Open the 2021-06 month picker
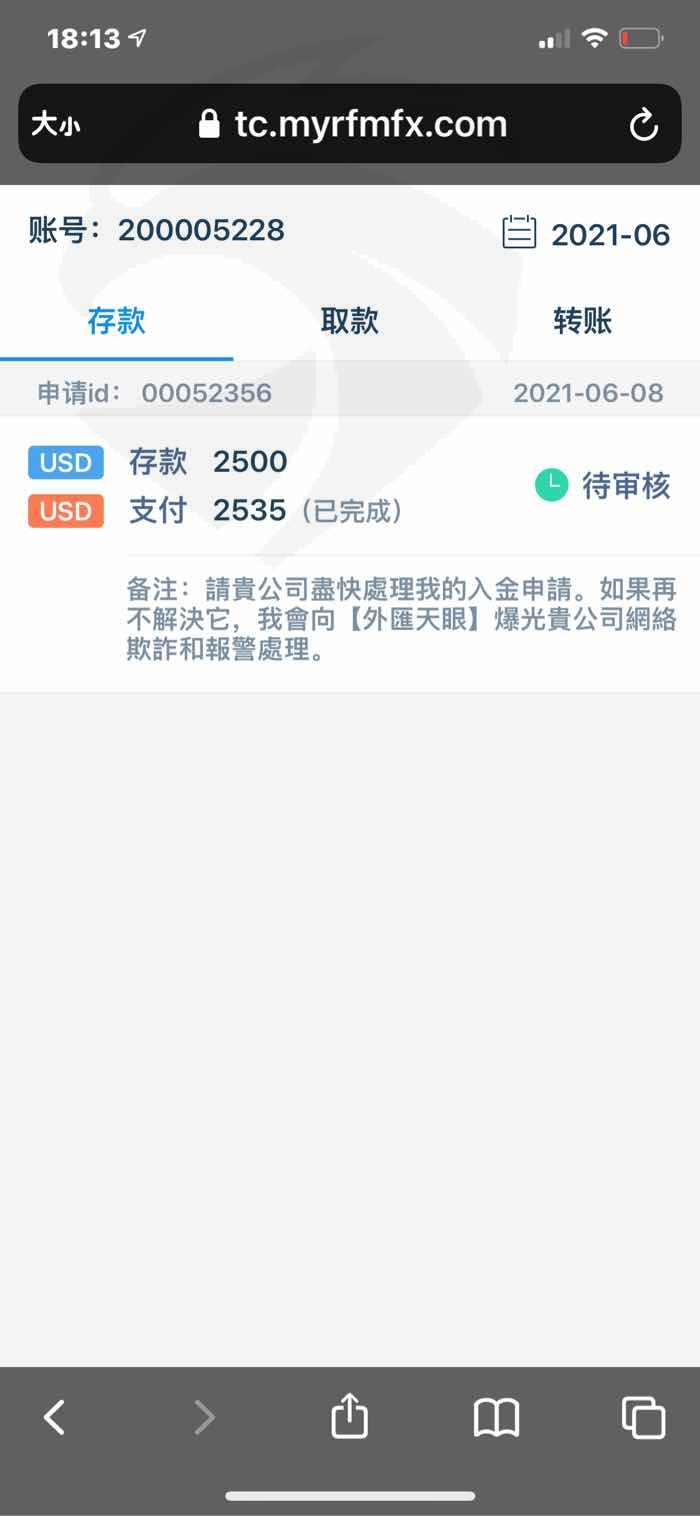This screenshot has height=1516, width=700. click(x=585, y=234)
